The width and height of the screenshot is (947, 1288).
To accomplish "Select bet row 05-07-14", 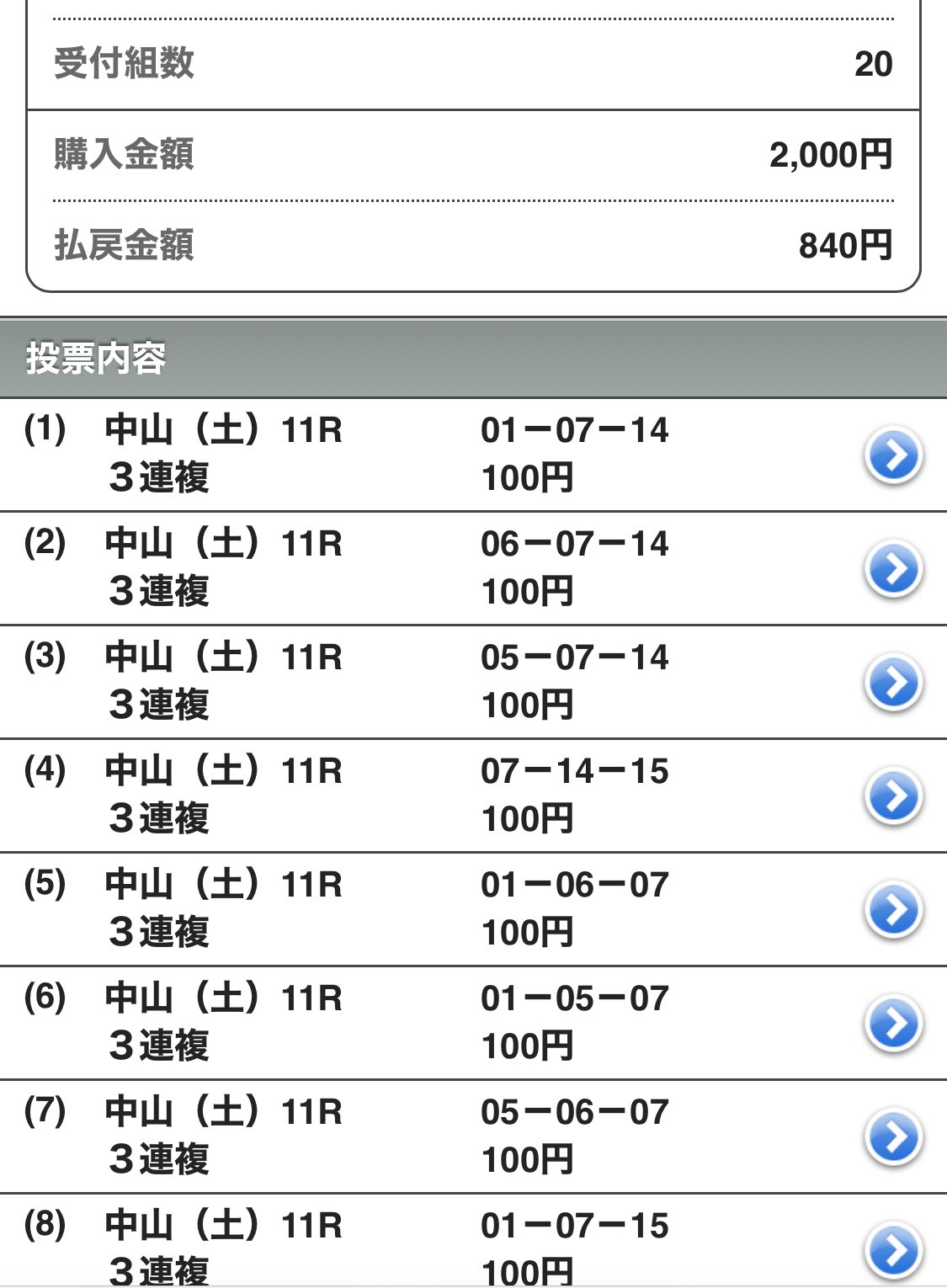I will click(893, 683).
